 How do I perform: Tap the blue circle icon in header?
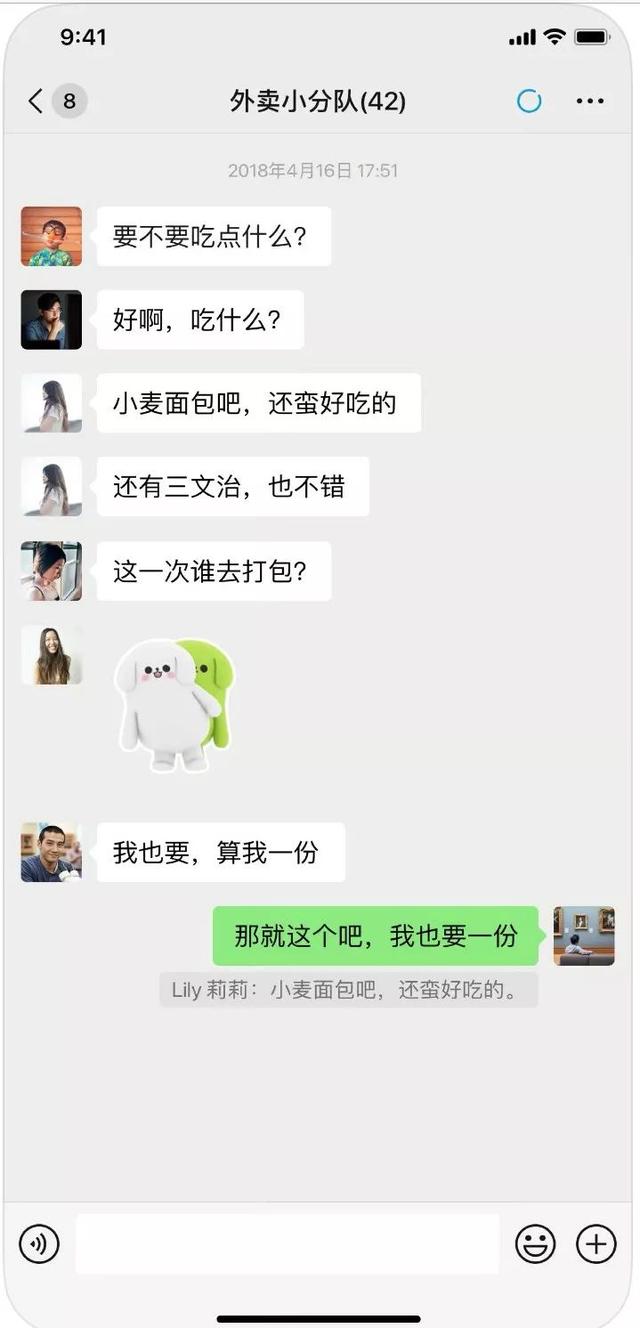pyautogui.click(x=529, y=101)
